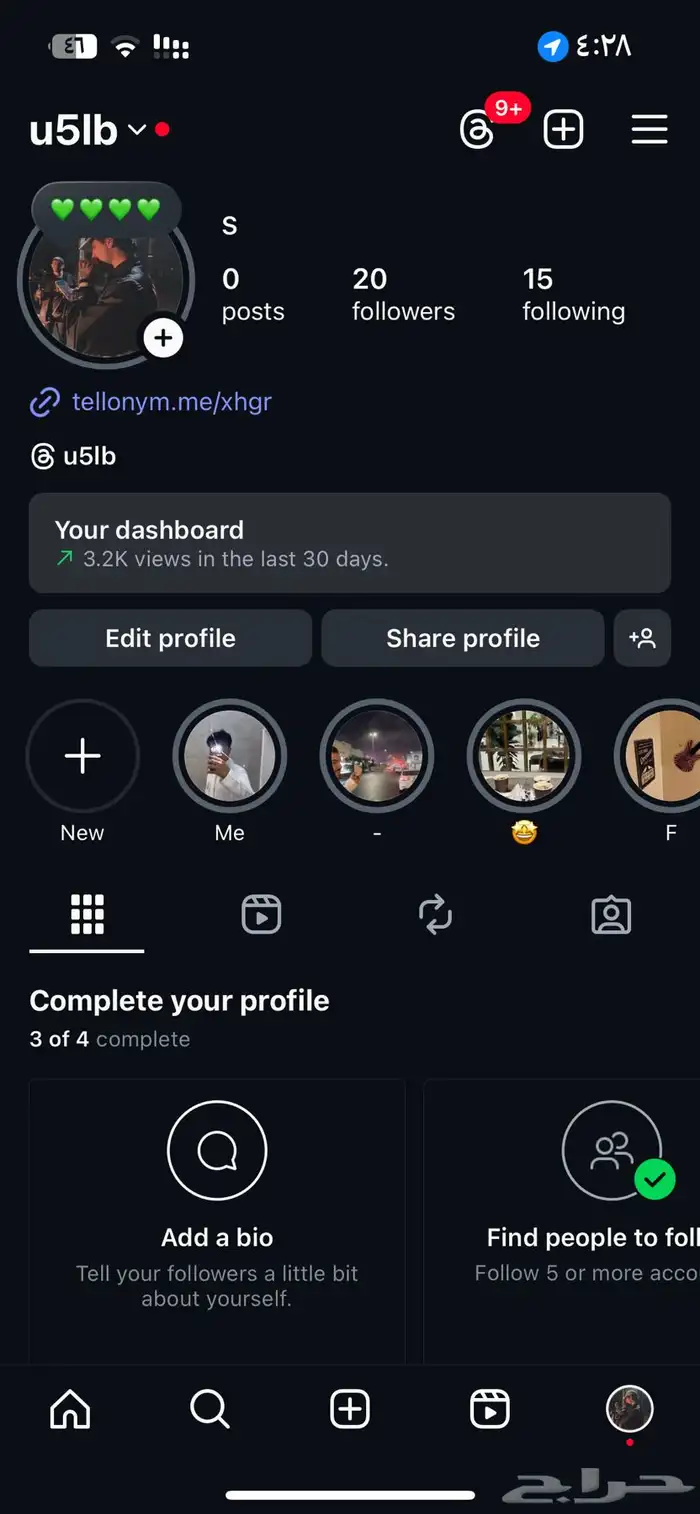Tap Share profile button
700x1514 pixels.
click(462, 638)
